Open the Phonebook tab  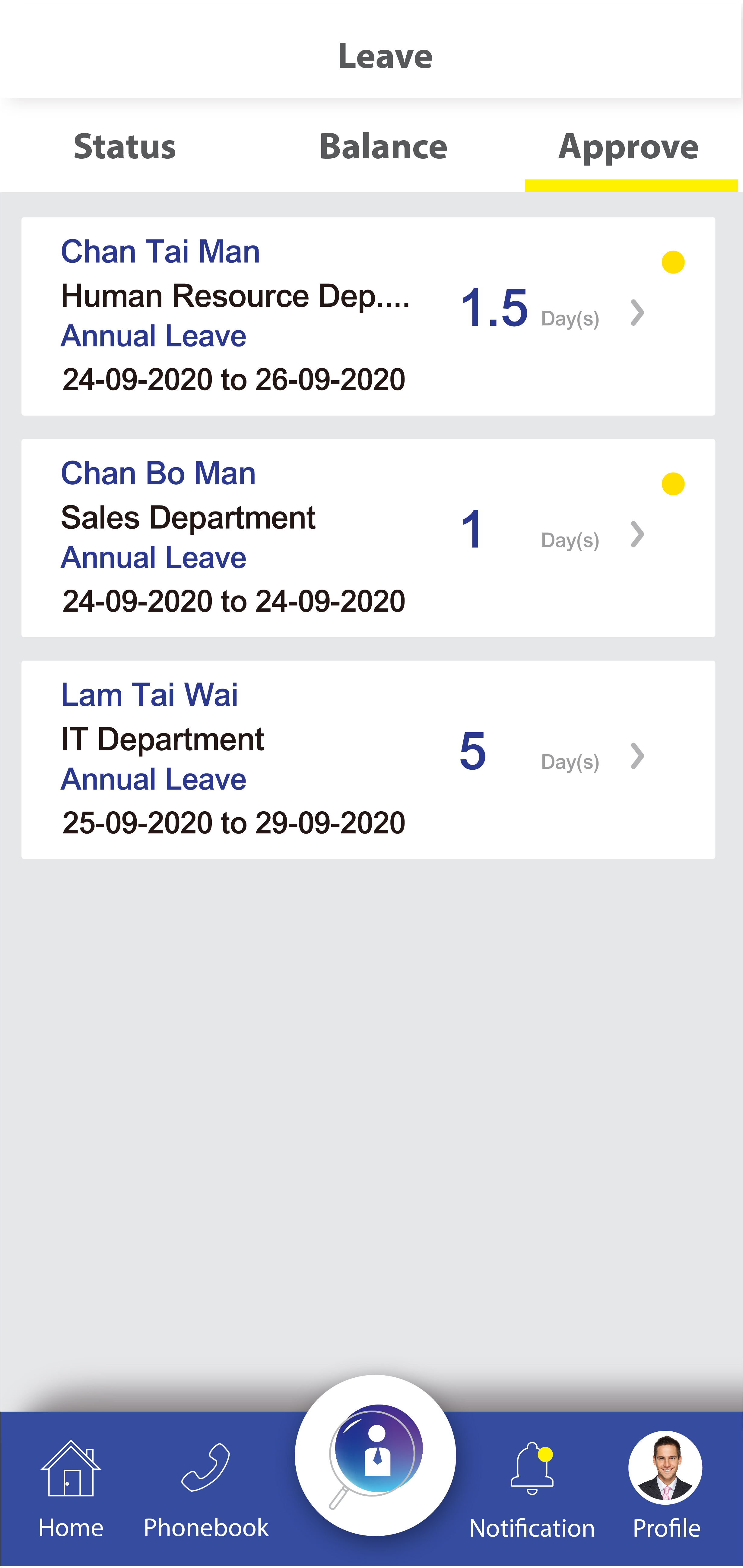point(206,1490)
